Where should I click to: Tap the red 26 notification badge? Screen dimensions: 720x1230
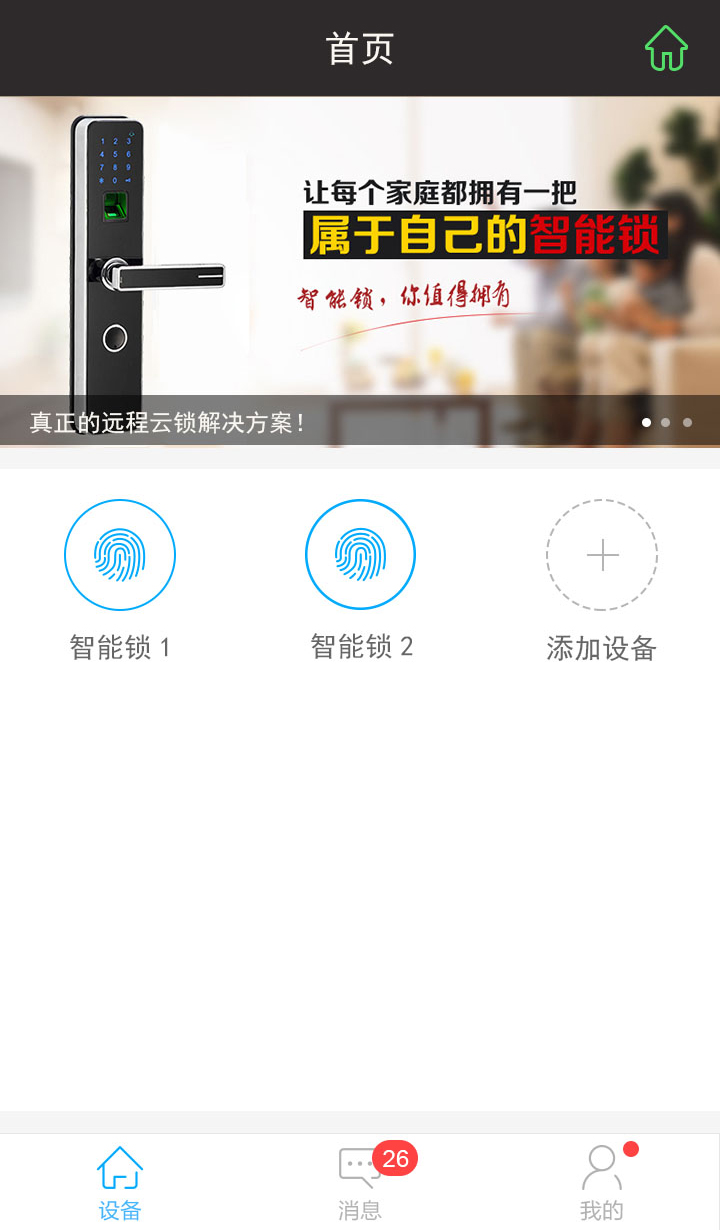[x=394, y=1157]
